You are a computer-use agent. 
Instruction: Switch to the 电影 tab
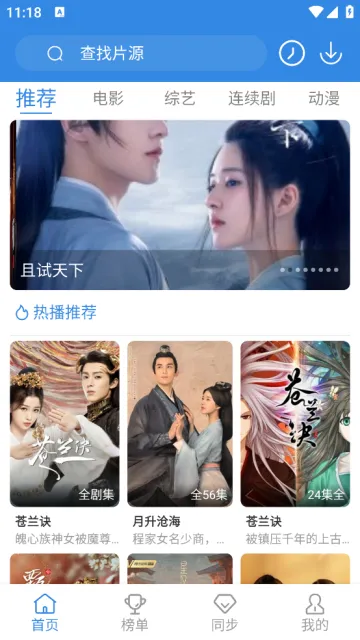click(x=108, y=98)
